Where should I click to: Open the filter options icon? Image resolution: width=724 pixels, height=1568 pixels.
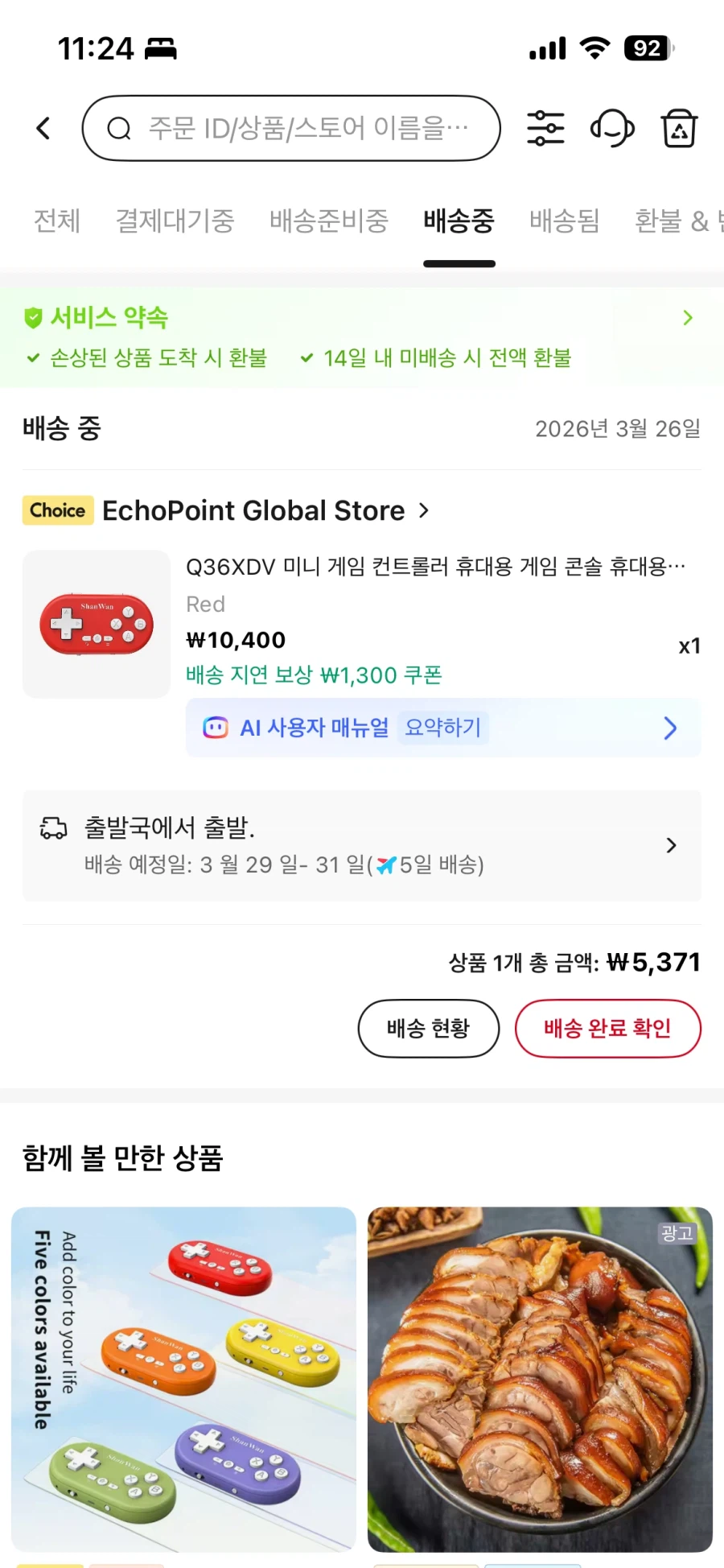545,128
